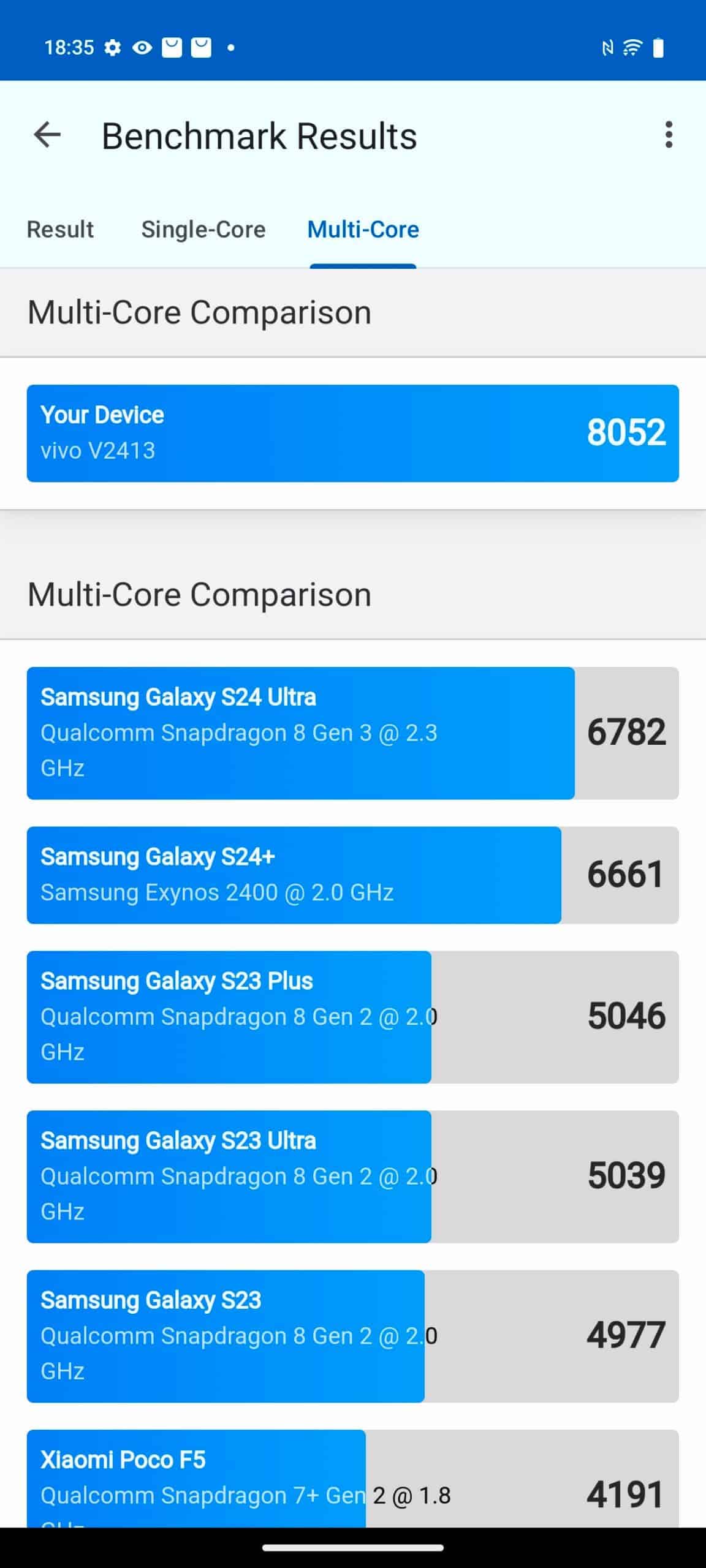Switch to the Single-Core tab

pos(203,230)
